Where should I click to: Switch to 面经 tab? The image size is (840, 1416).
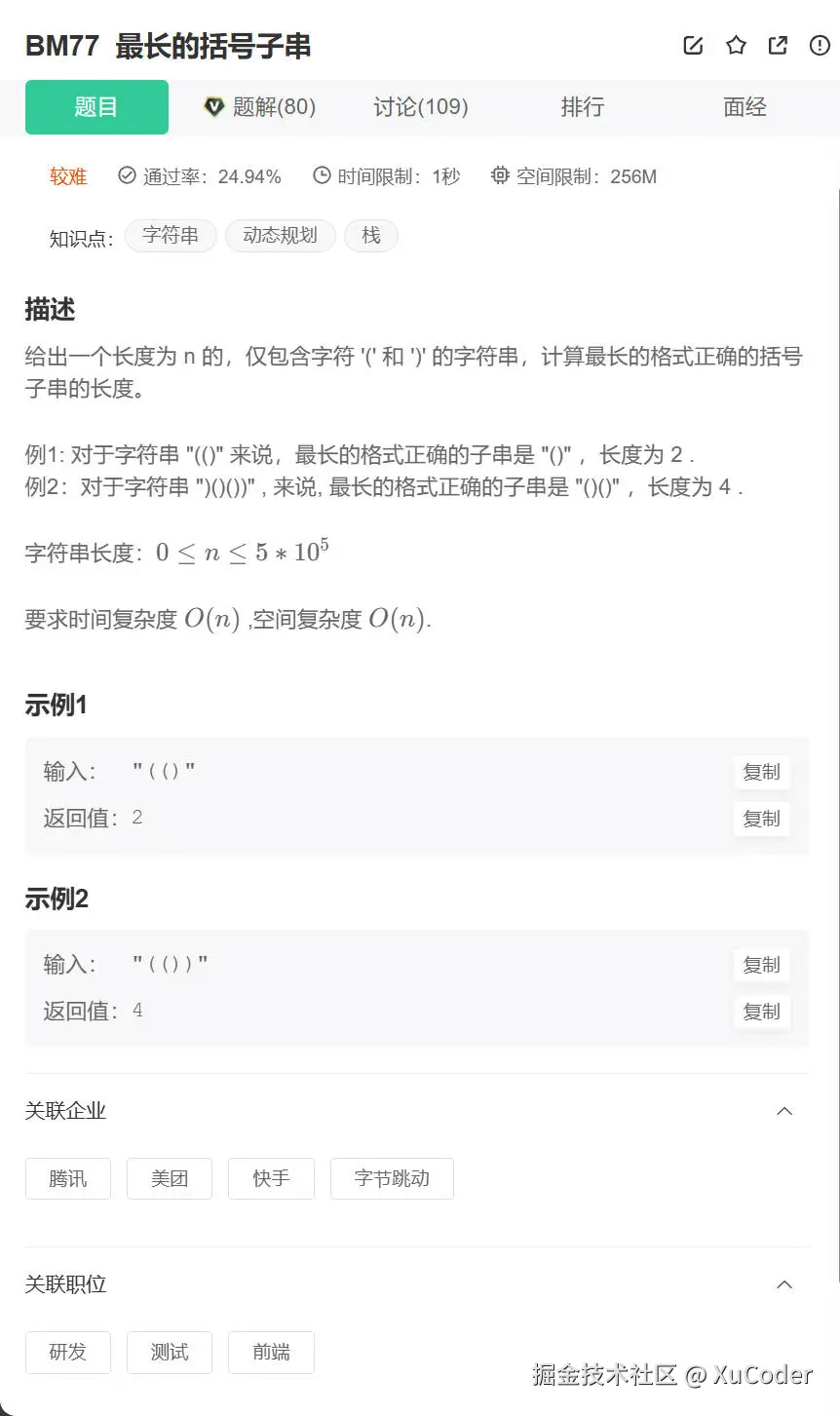[x=745, y=107]
